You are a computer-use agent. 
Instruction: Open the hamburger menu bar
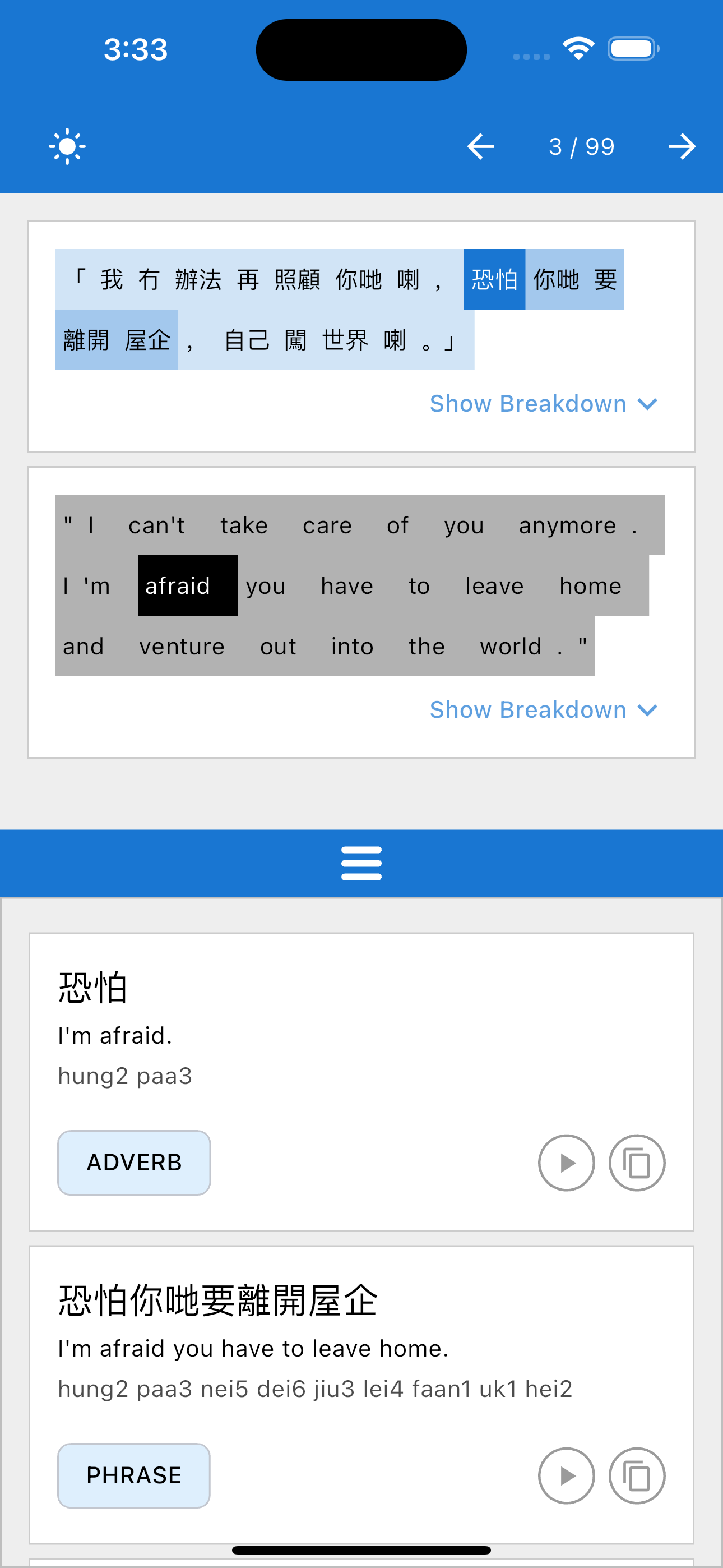click(361, 863)
